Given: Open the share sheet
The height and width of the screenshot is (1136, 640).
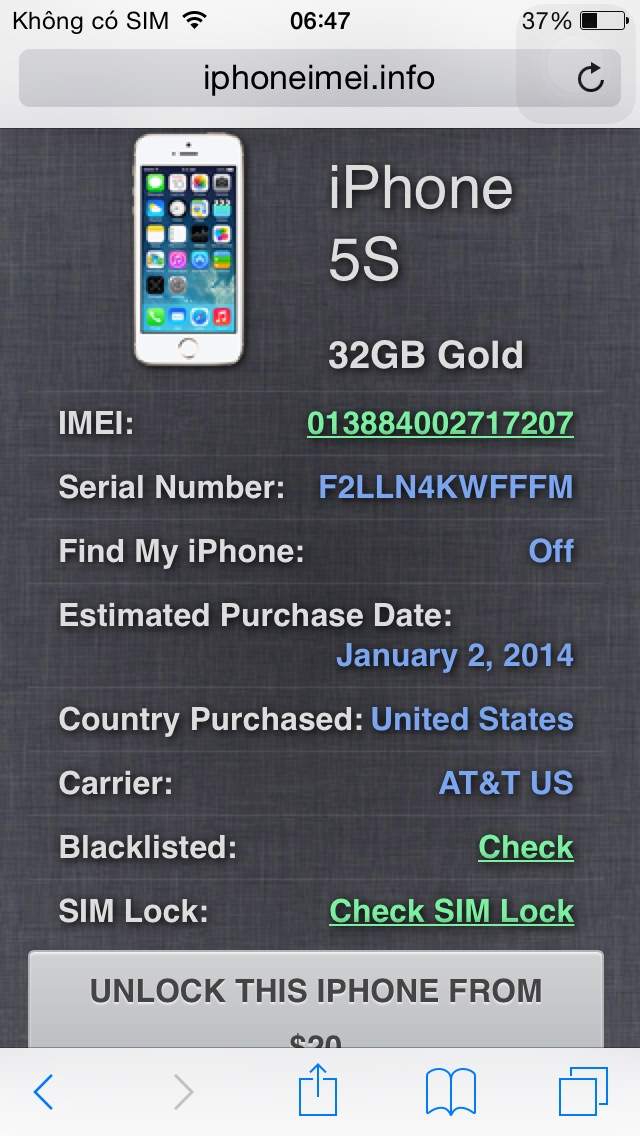Looking at the screenshot, I should pyautogui.click(x=318, y=1090).
